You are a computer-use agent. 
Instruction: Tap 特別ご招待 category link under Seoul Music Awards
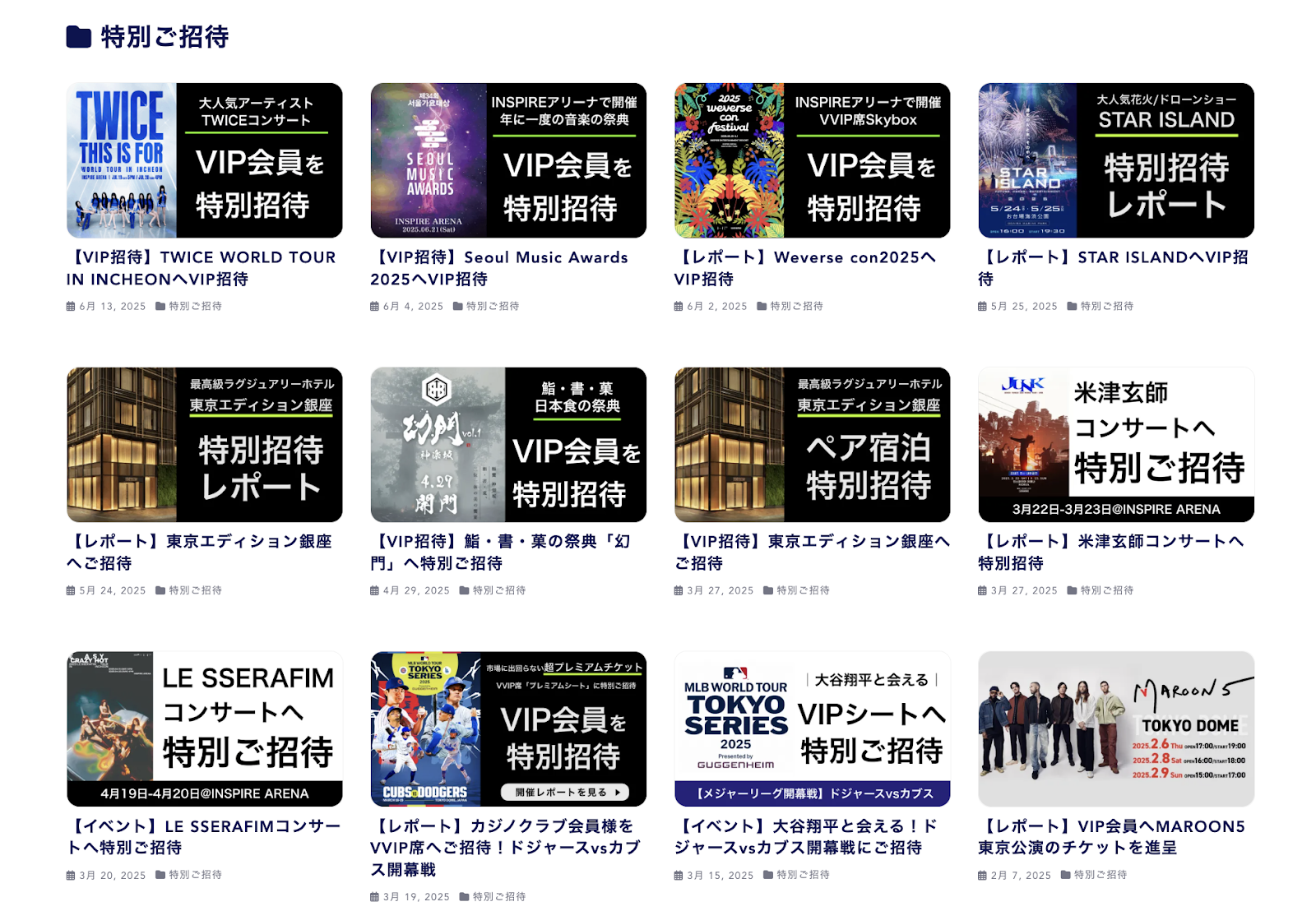pyautogui.click(x=492, y=306)
